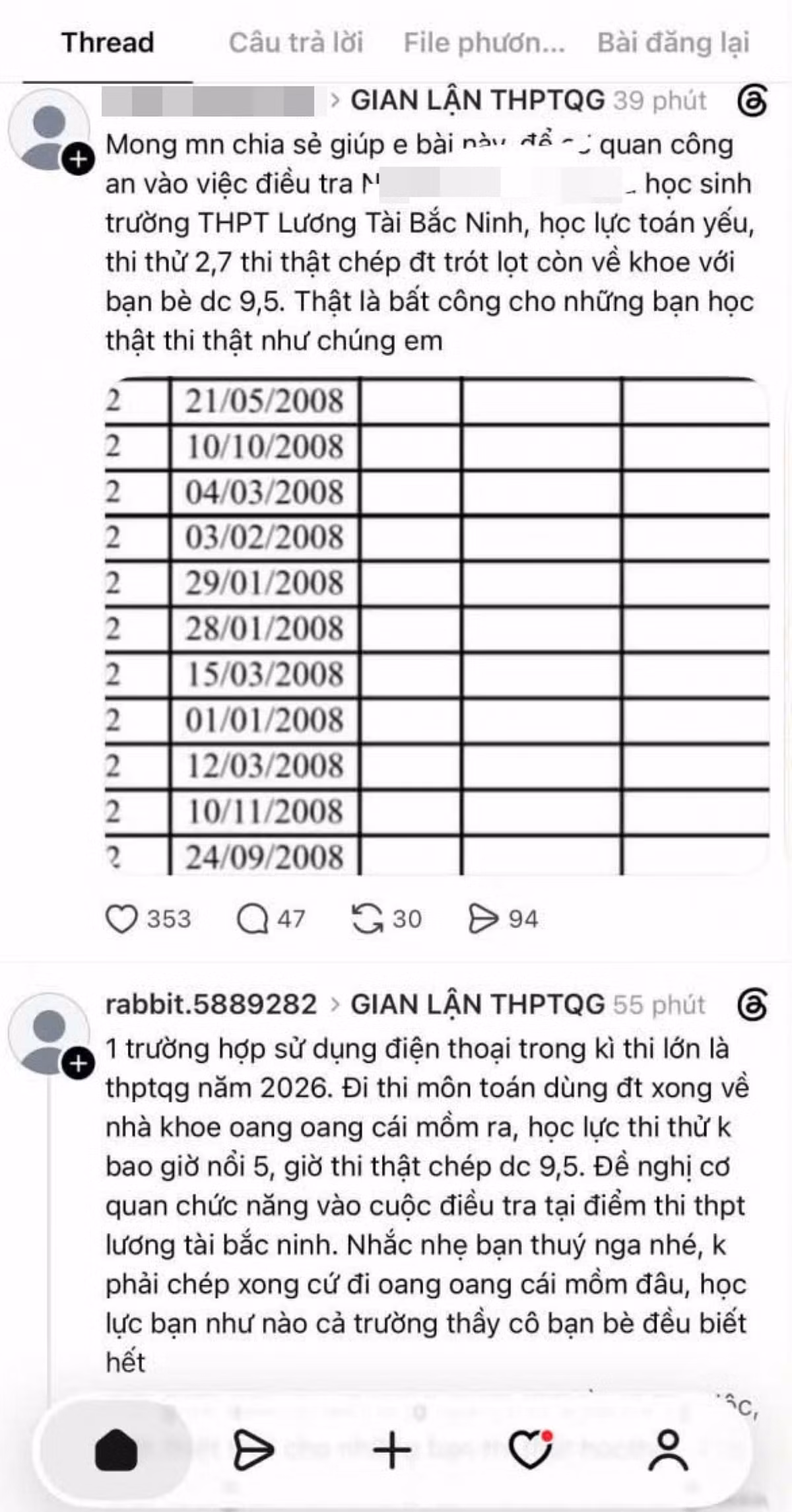Open rabbit.5889282's profile

coord(211,1004)
